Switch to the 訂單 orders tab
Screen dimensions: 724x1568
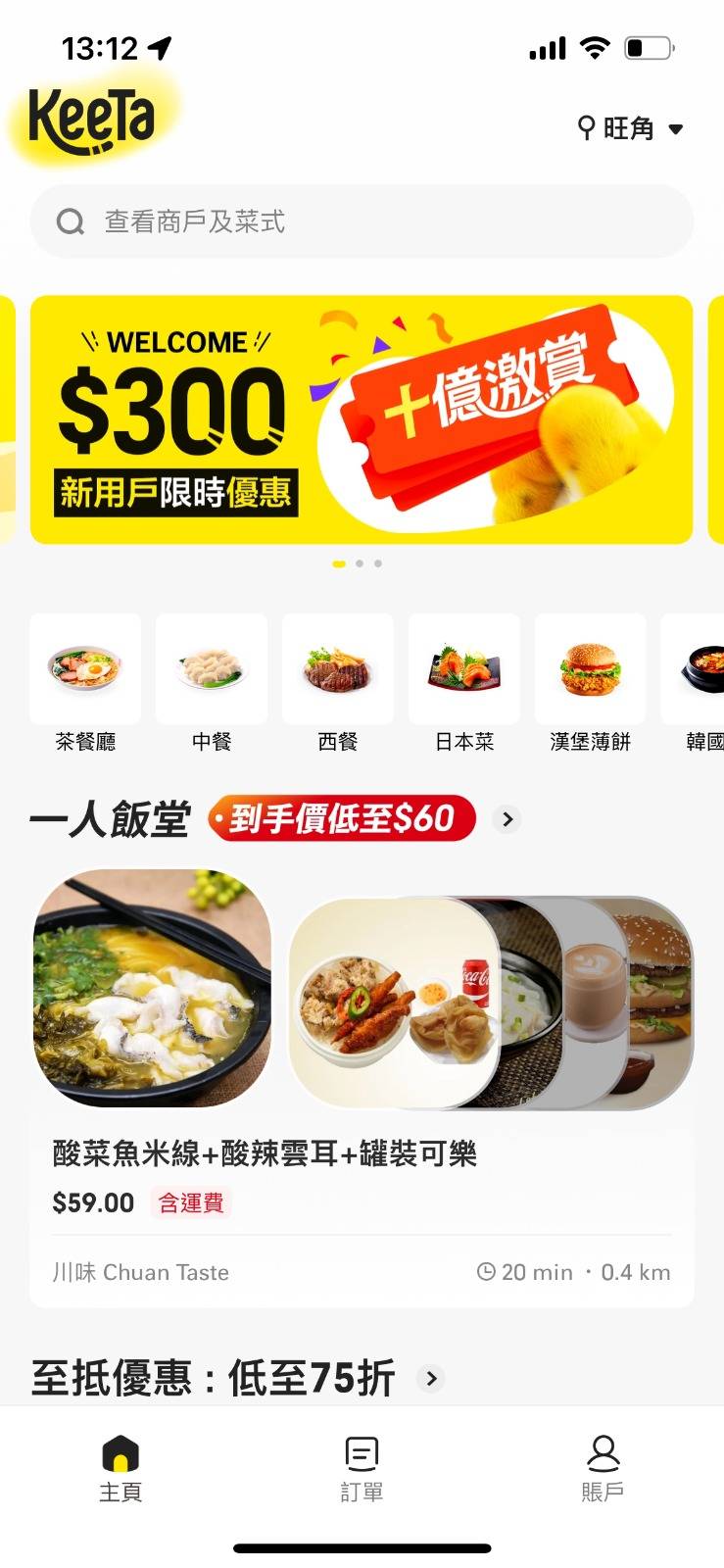point(362,1468)
